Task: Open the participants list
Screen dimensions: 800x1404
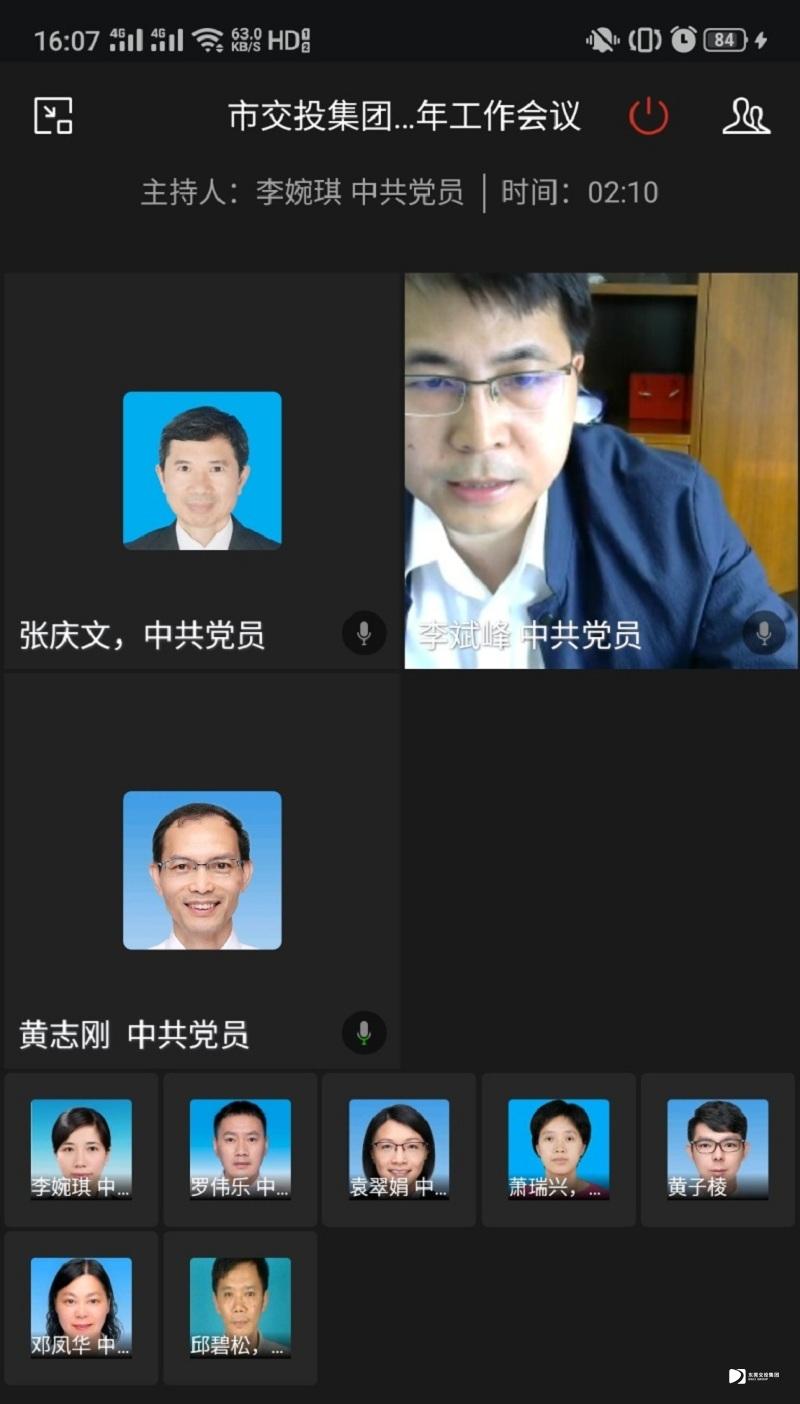Action: tap(746, 116)
